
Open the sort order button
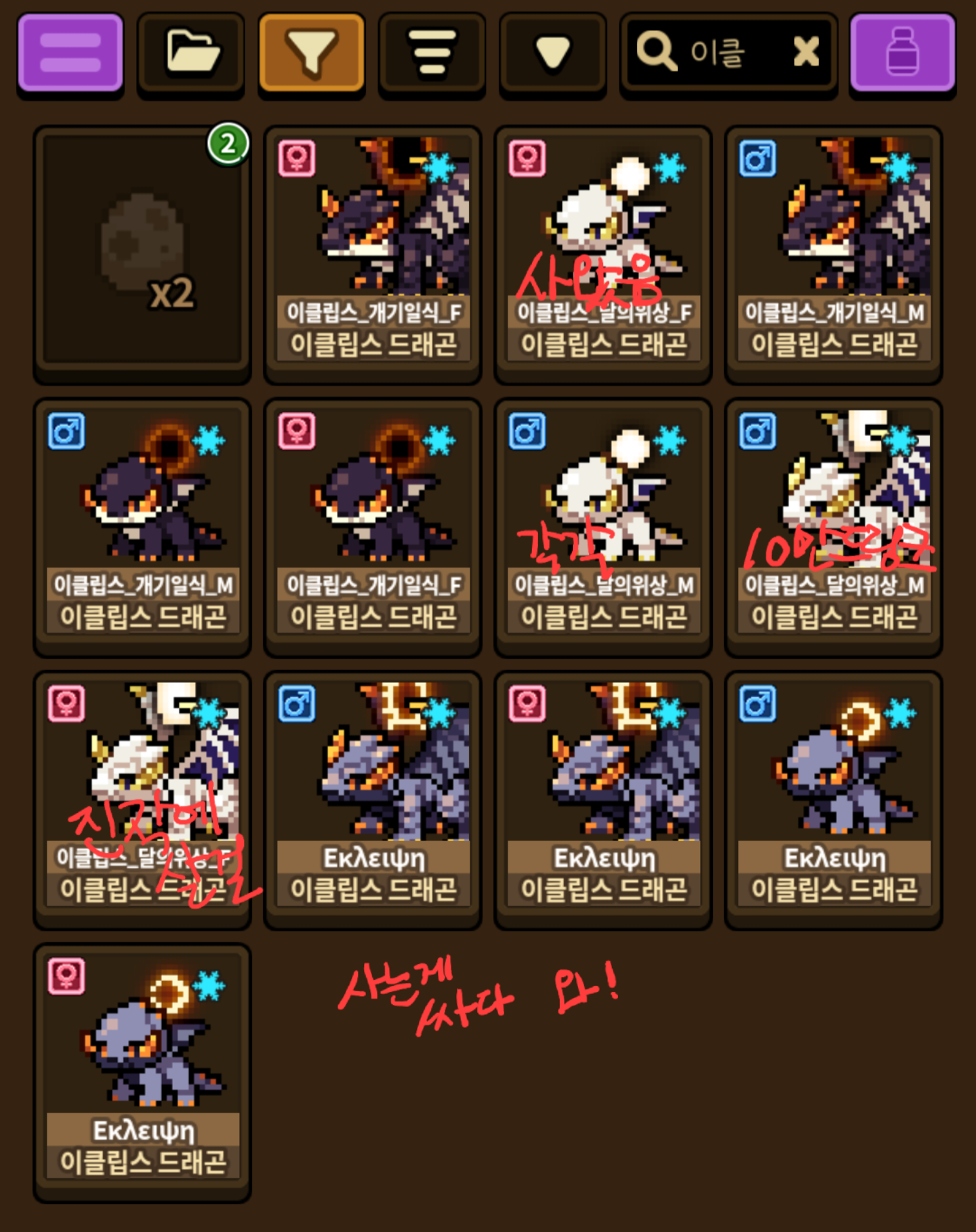click(432, 53)
